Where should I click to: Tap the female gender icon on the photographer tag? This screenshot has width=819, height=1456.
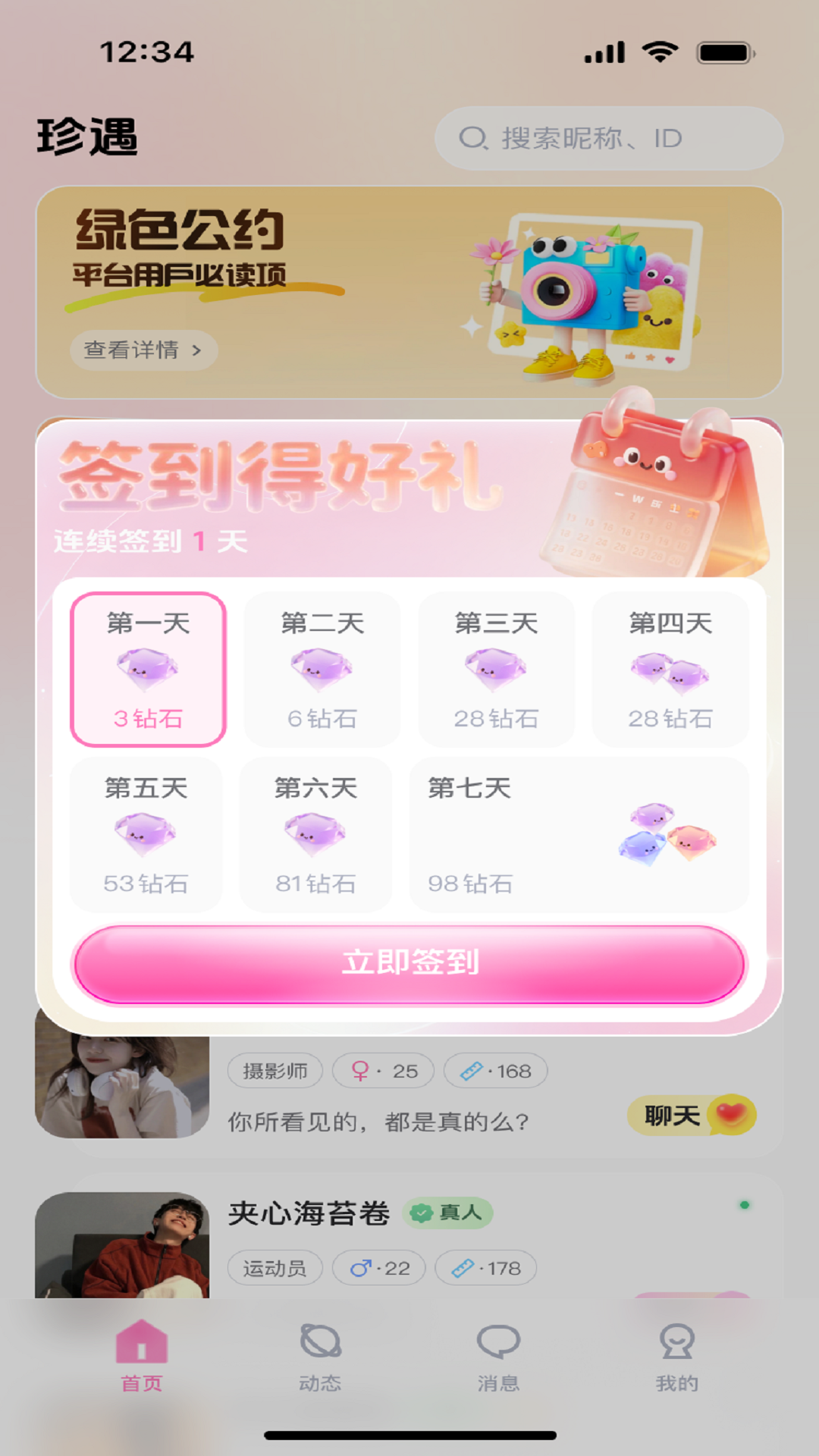click(x=362, y=1071)
